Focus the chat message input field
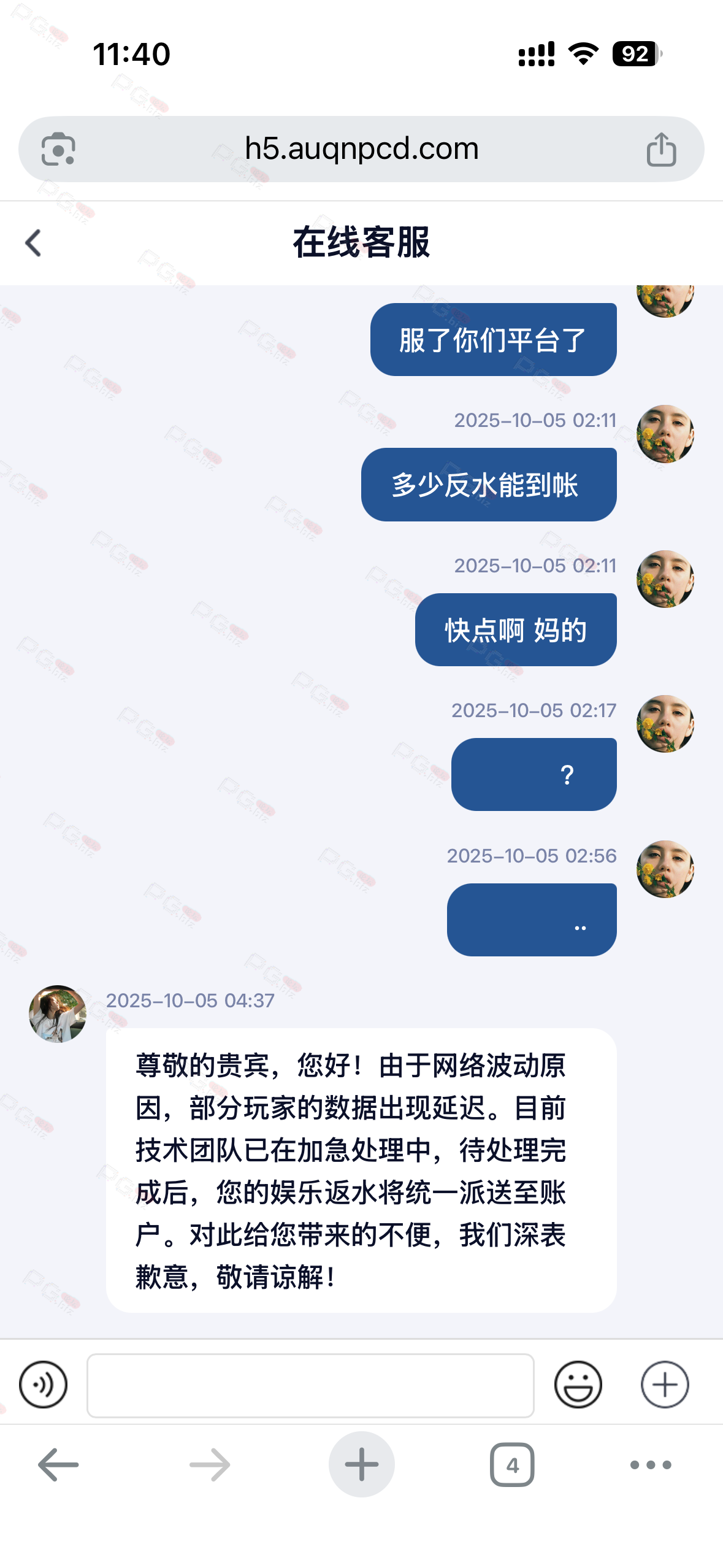723x1568 pixels. [x=310, y=1386]
